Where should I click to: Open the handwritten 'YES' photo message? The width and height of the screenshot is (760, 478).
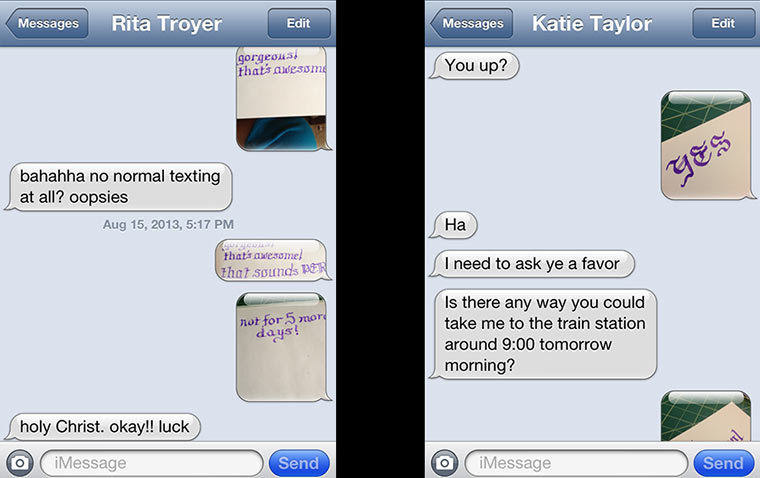(705, 146)
